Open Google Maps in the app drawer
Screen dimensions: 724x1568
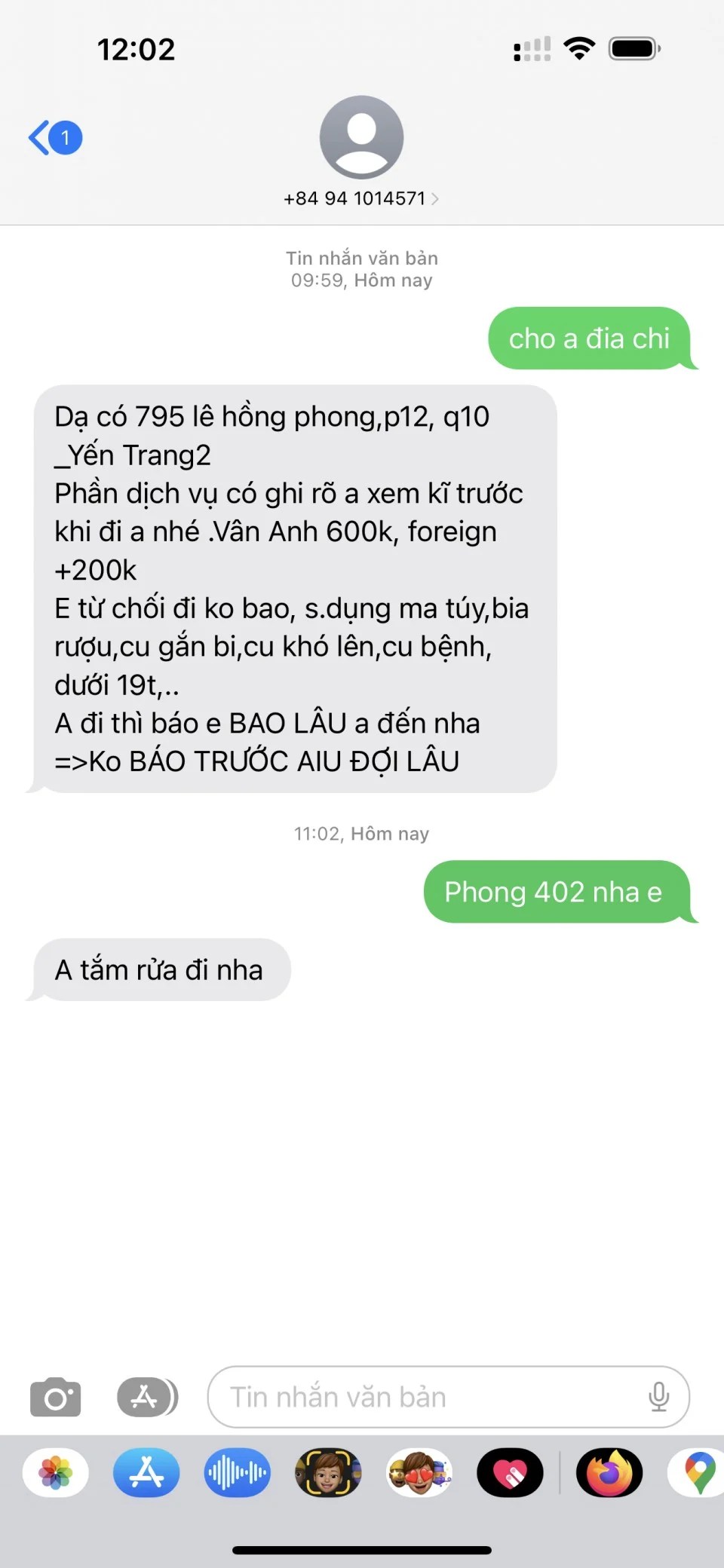click(x=699, y=1472)
